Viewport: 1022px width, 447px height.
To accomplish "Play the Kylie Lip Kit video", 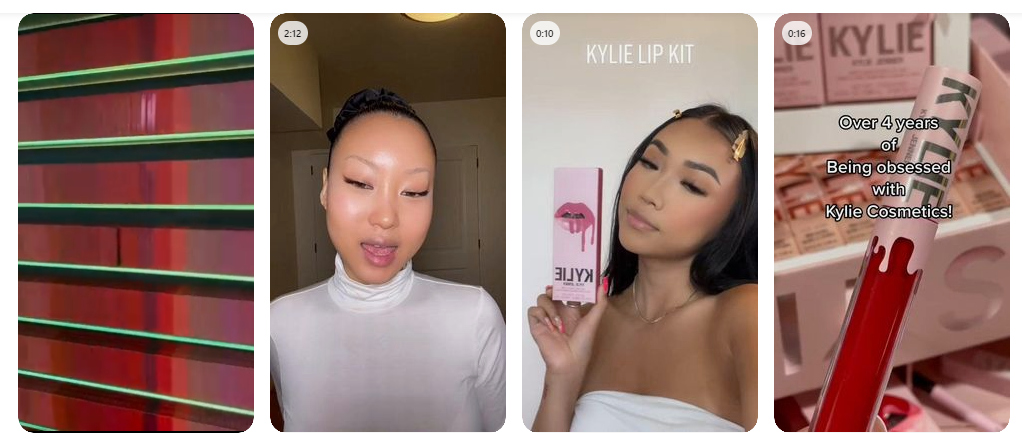I will point(640,222).
